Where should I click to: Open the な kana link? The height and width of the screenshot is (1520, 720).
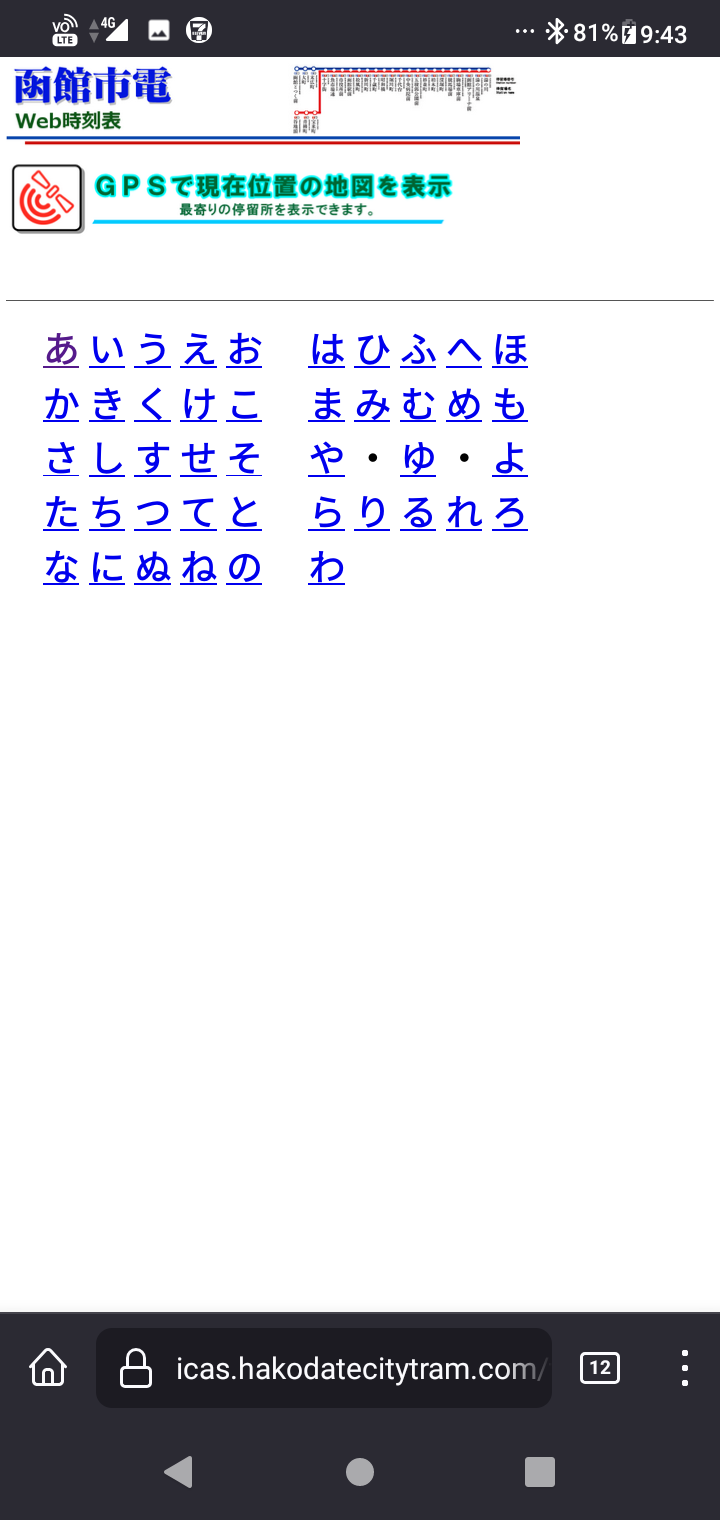(x=61, y=567)
